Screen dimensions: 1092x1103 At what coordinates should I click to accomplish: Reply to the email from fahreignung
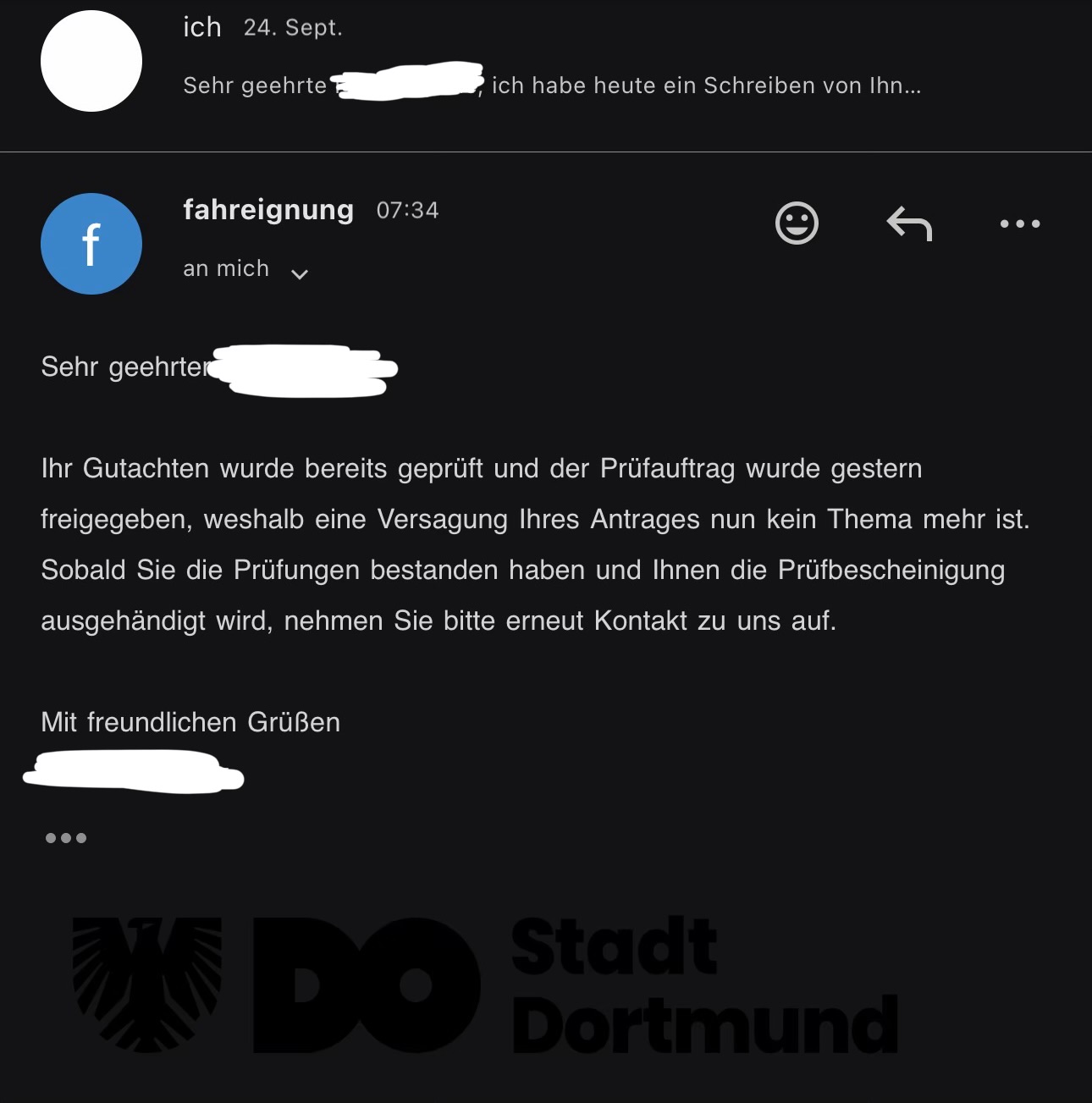pyautogui.click(x=909, y=224)
